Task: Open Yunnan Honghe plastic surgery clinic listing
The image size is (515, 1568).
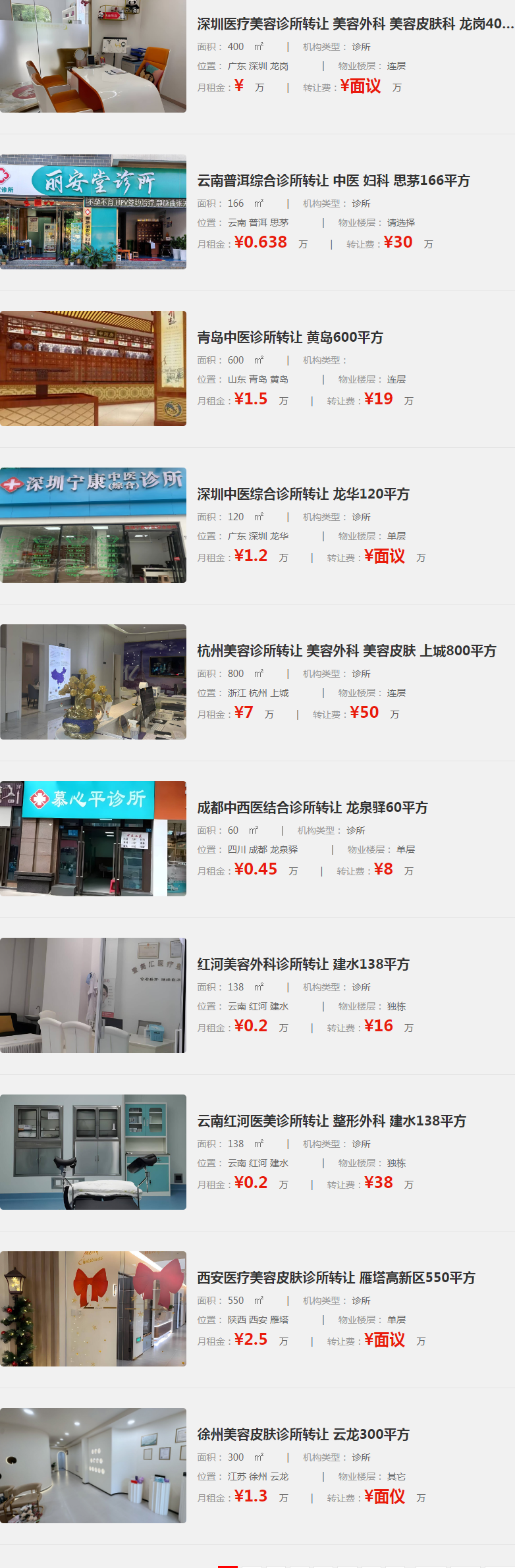Action: (x=331, y=1121)
